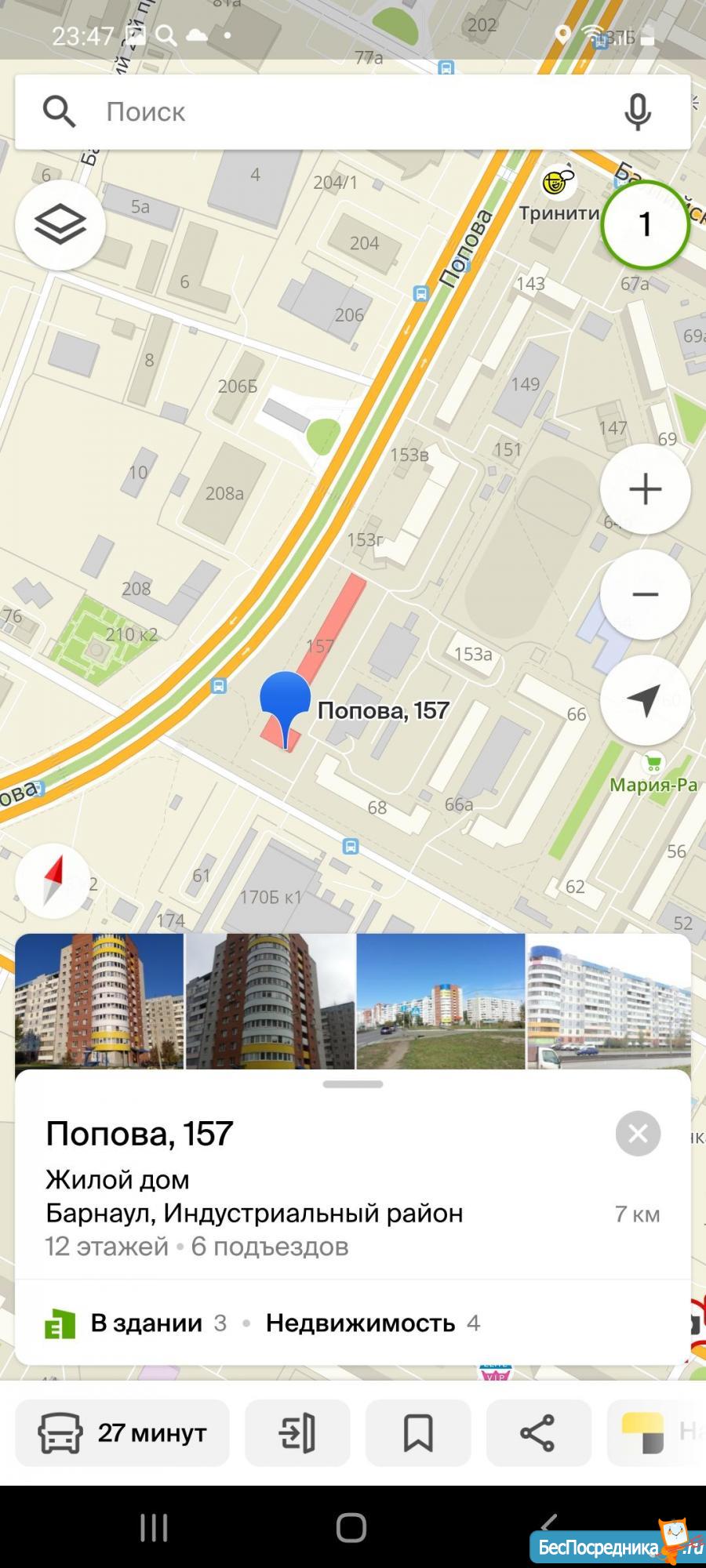
Task: Zoom in on the map
Action: click(645, 489)
